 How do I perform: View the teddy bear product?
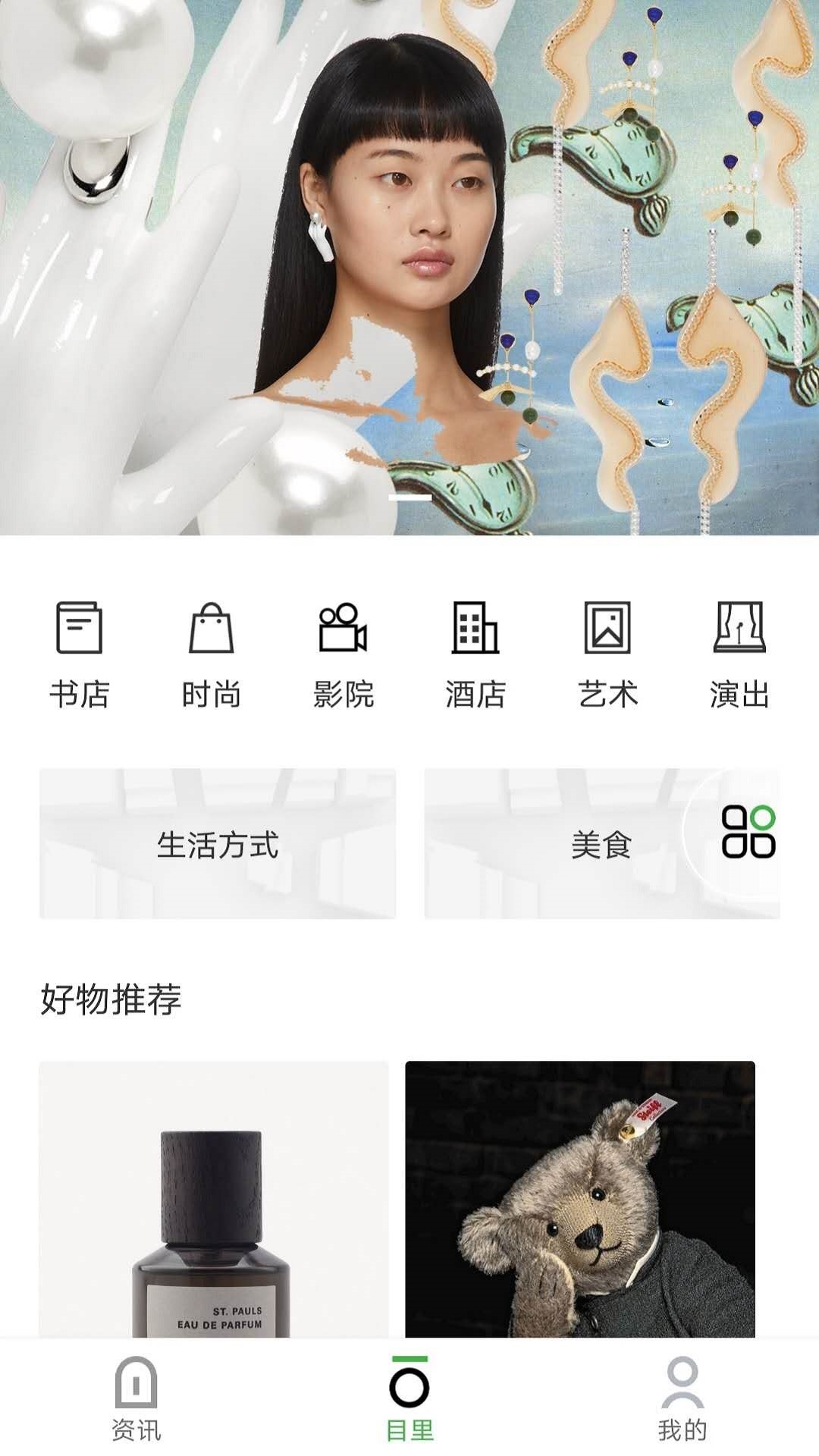(x=580, y=1199)
